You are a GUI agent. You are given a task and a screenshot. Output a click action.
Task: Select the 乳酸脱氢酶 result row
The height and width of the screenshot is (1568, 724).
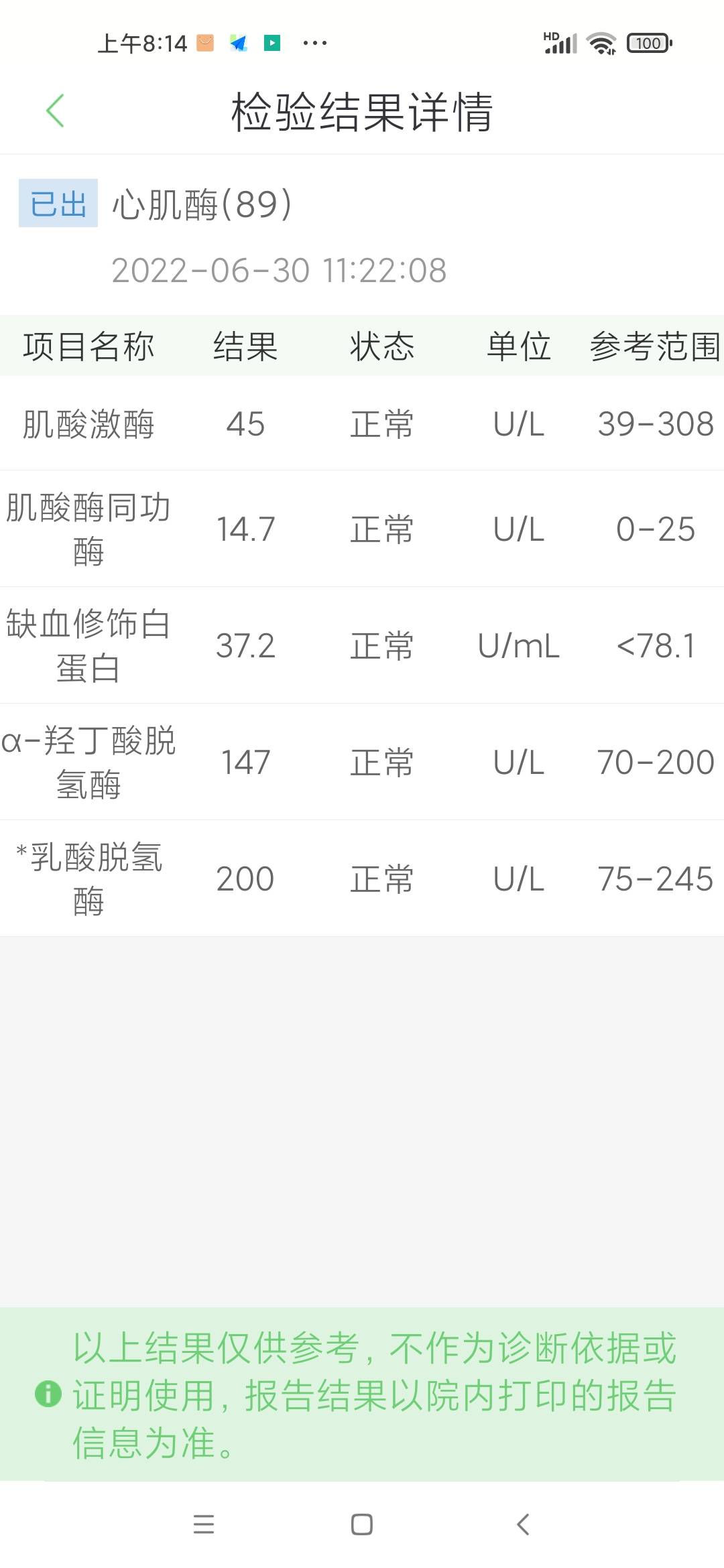(362, 876)
